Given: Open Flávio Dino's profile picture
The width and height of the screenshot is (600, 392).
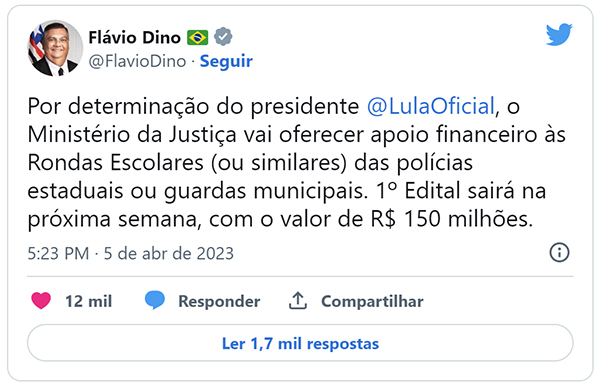Looking at the screenshot, I should coord(55,48).
